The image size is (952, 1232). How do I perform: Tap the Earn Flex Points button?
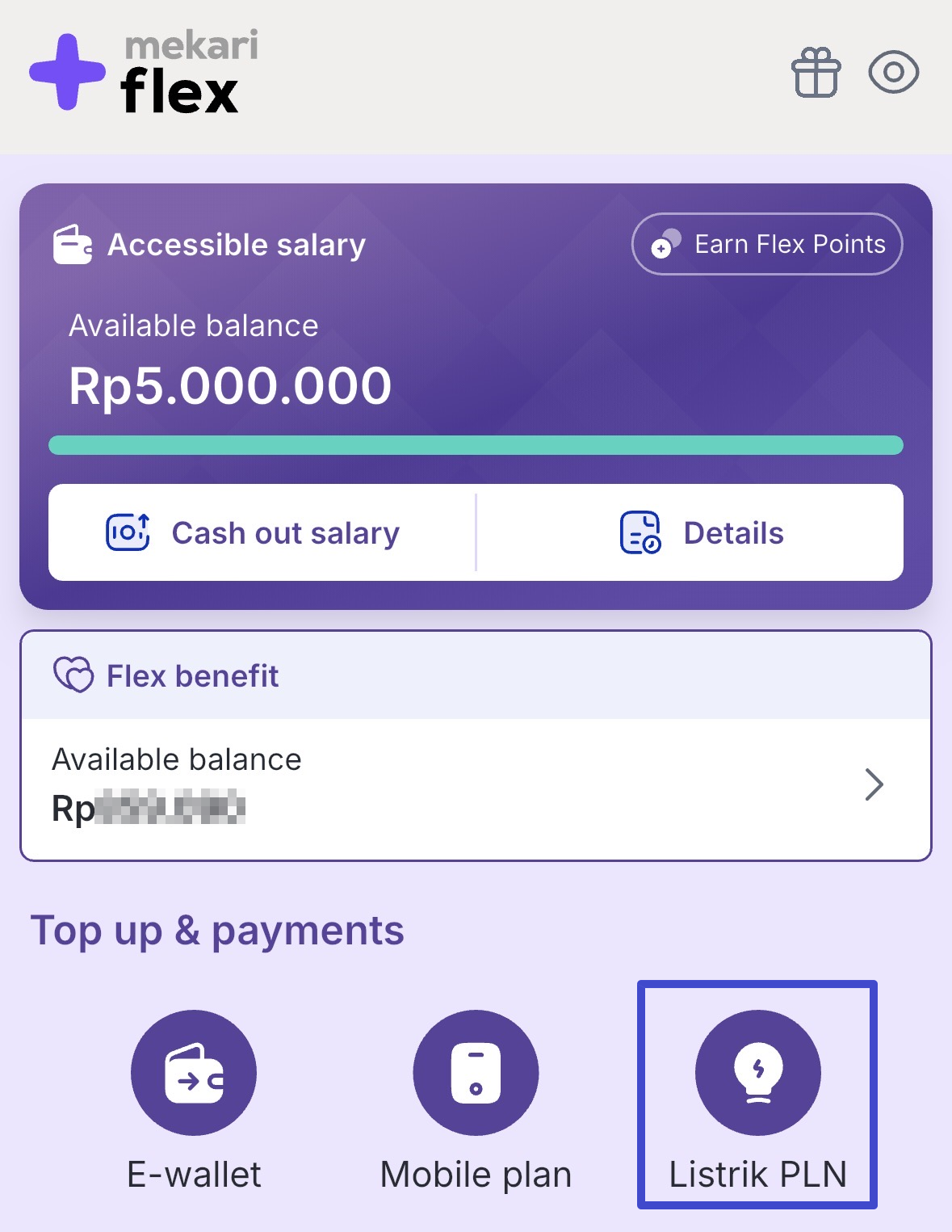766,244
